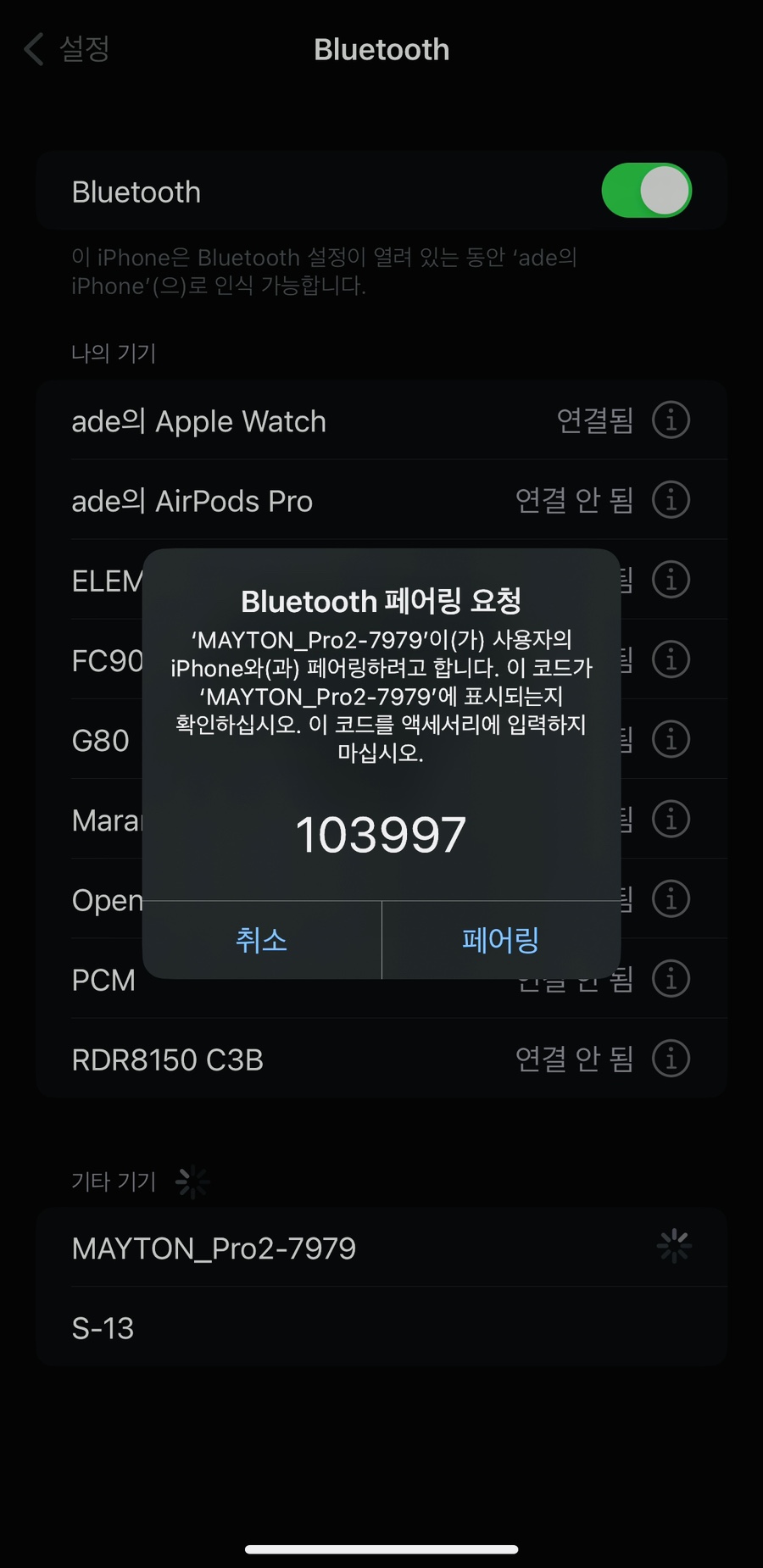Open info for ade의 AirPods Pro
This screenshot has height=1568, width=763.
(671, 500)
